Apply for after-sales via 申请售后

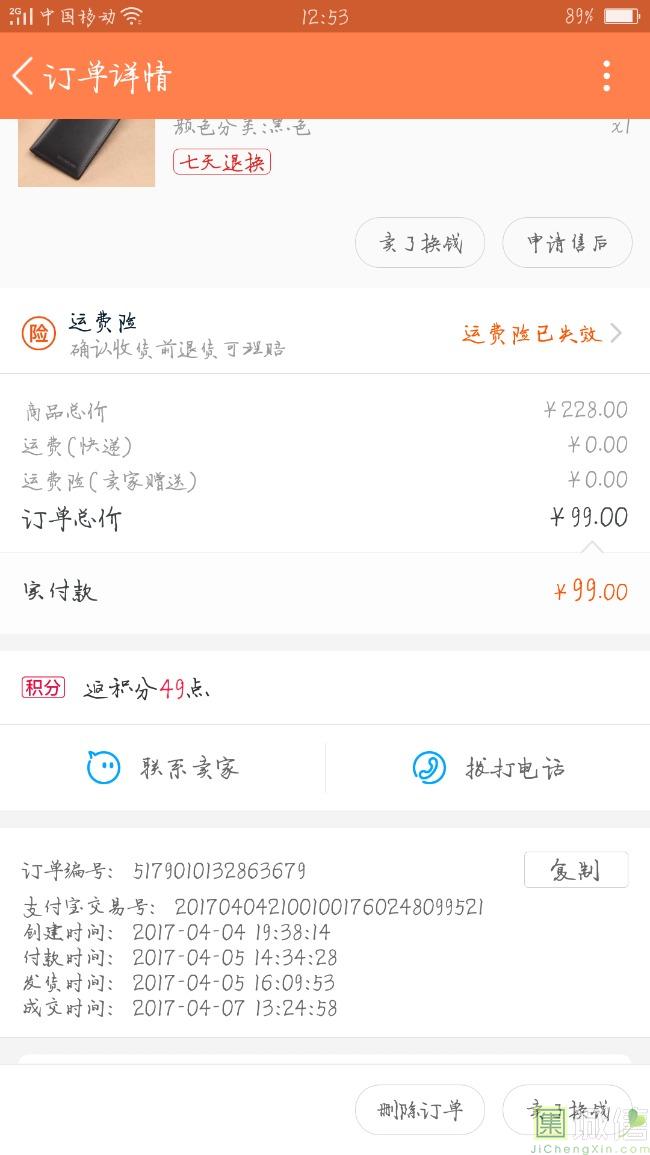(x=567, y=243)
